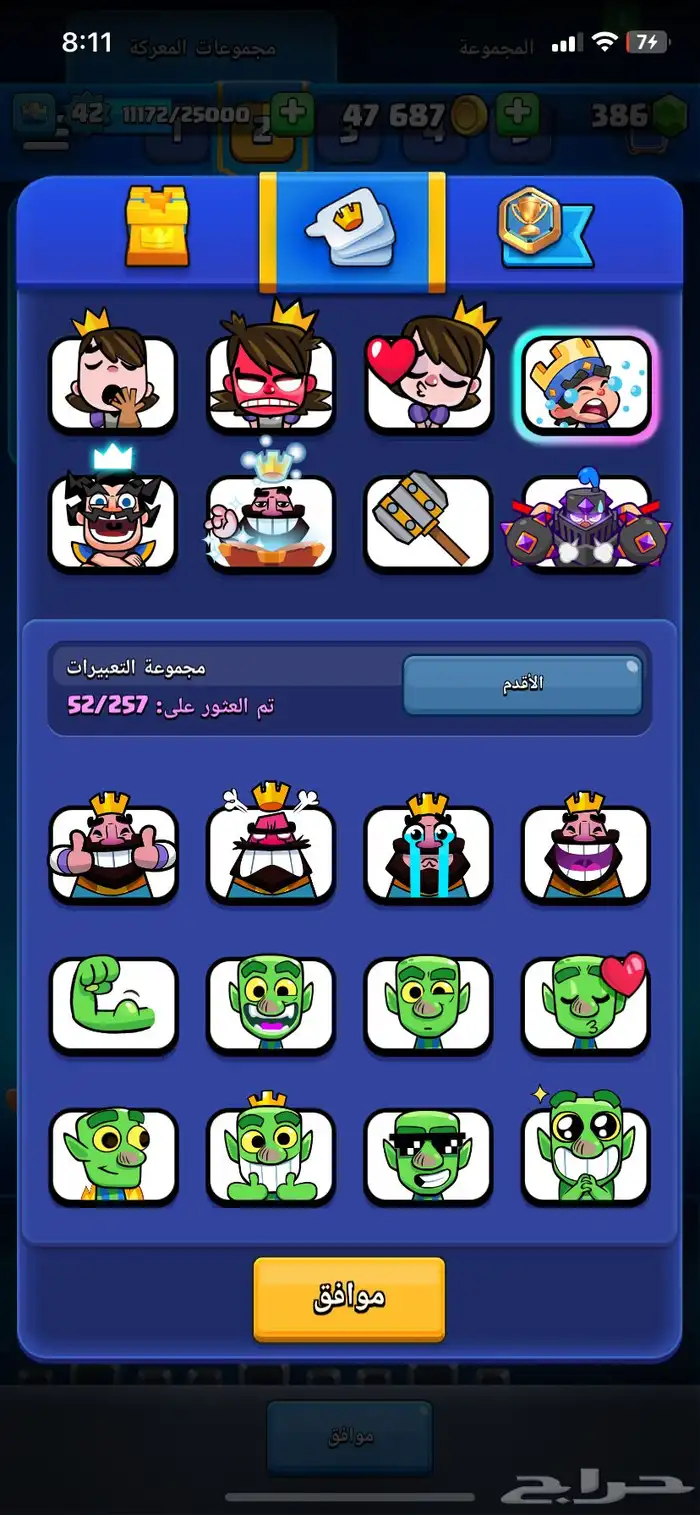The image size is (700, 1515).
Task: Select the goblin heart kiss emote
Action: click(585, 1005)
